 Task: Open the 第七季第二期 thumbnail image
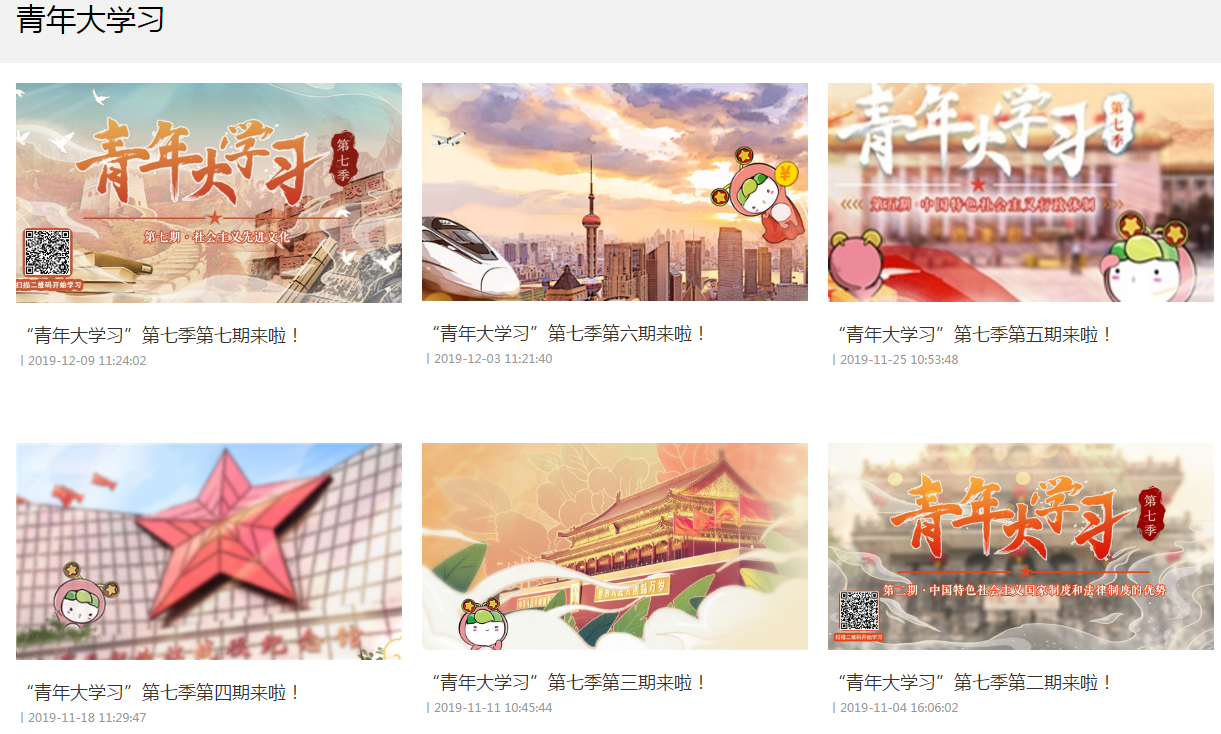[x=1020, y=546]
